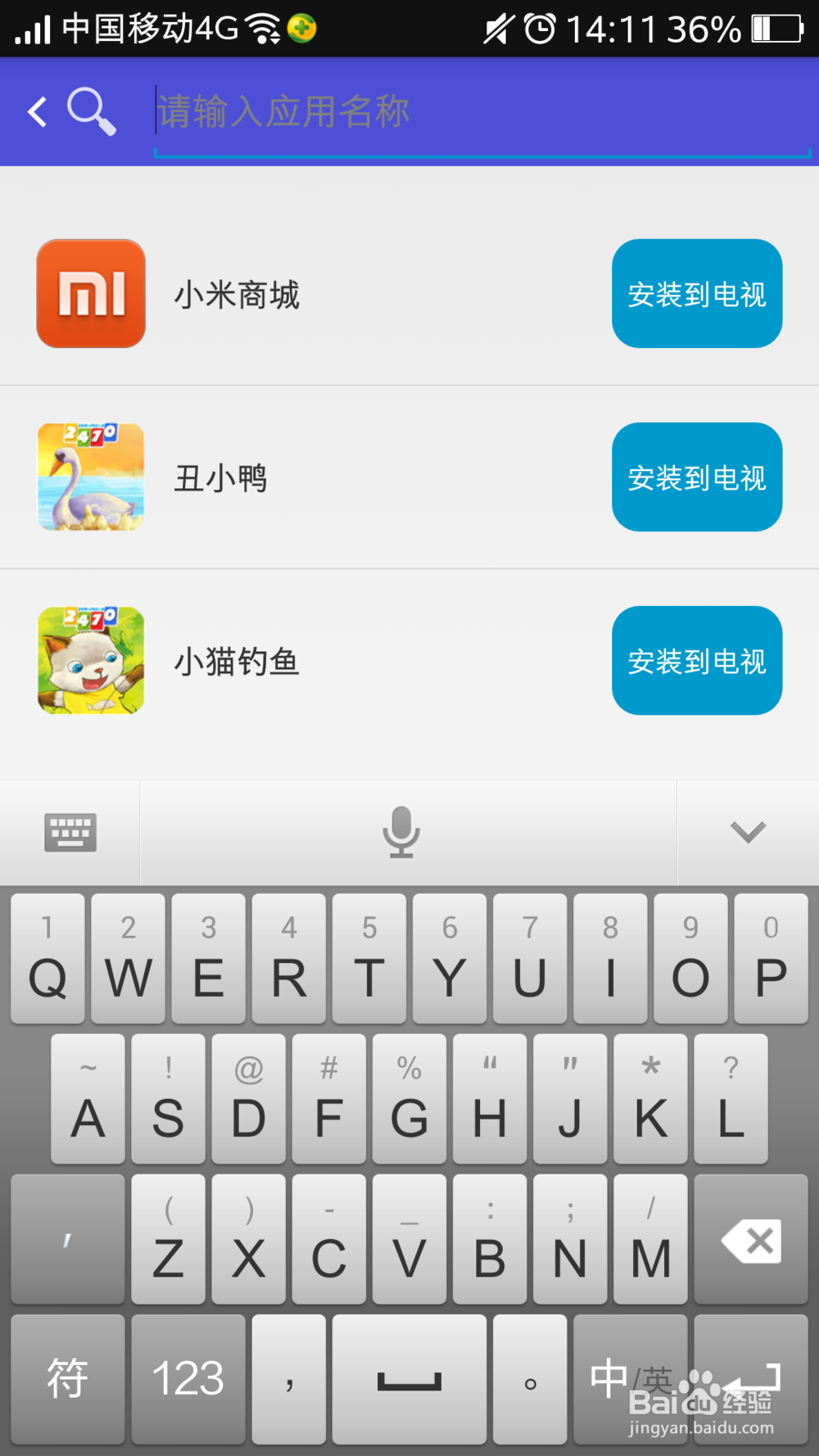Switch to the 符 symbols layout

pos(67,1379)
